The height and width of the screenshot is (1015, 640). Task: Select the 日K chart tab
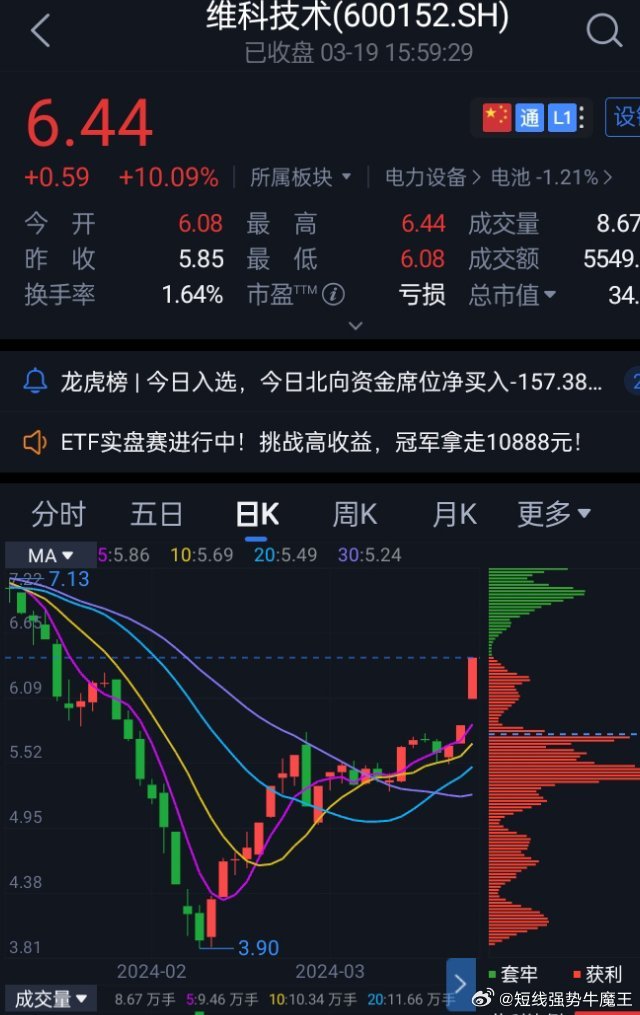point(257,515)
